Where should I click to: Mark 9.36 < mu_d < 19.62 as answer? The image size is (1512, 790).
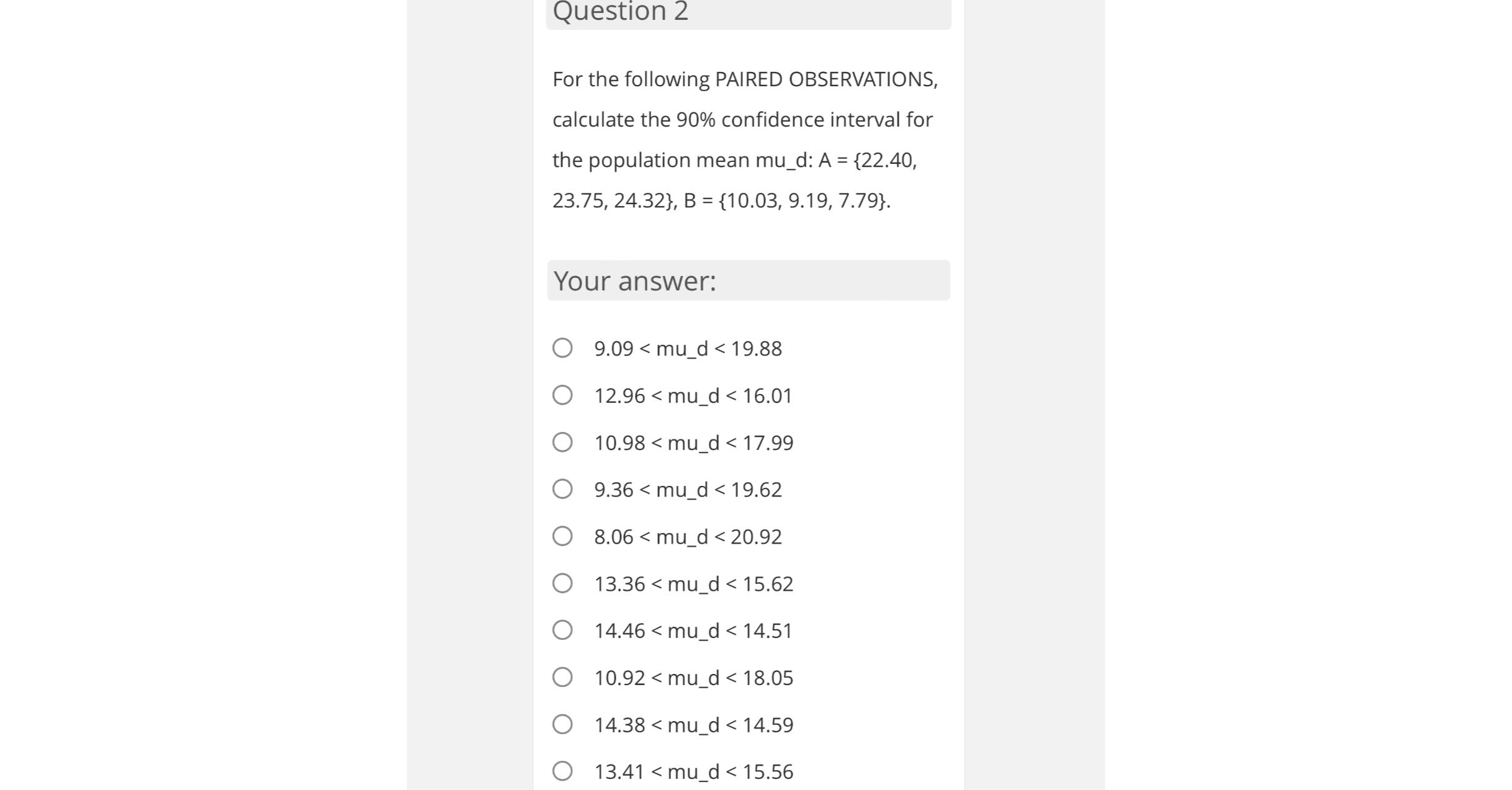pos(562,489)
